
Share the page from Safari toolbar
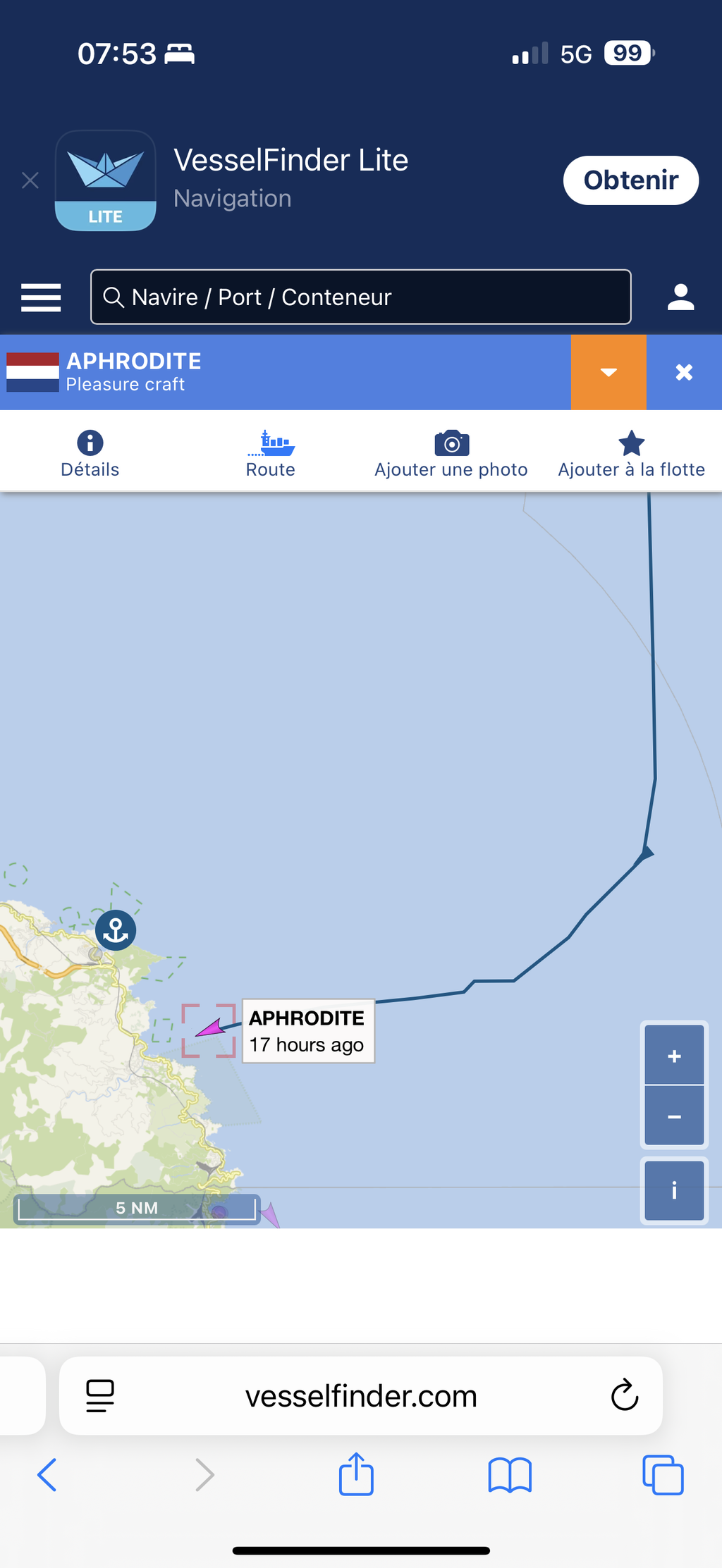[x=356, y=1473]
